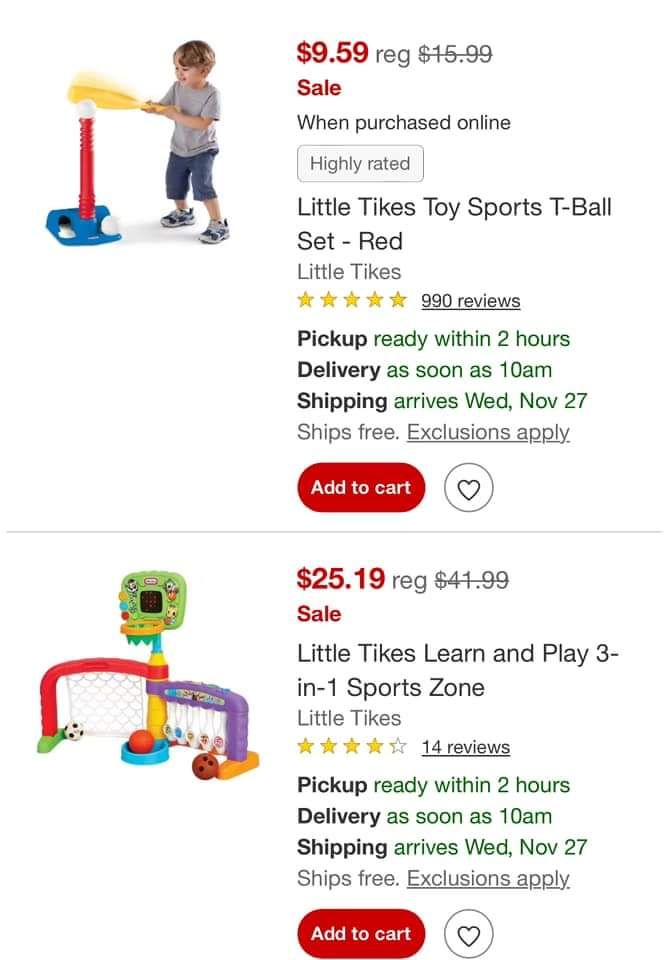
Task: Open Exclusions apply for Sports Zone
Action: (x=488, y=879)
